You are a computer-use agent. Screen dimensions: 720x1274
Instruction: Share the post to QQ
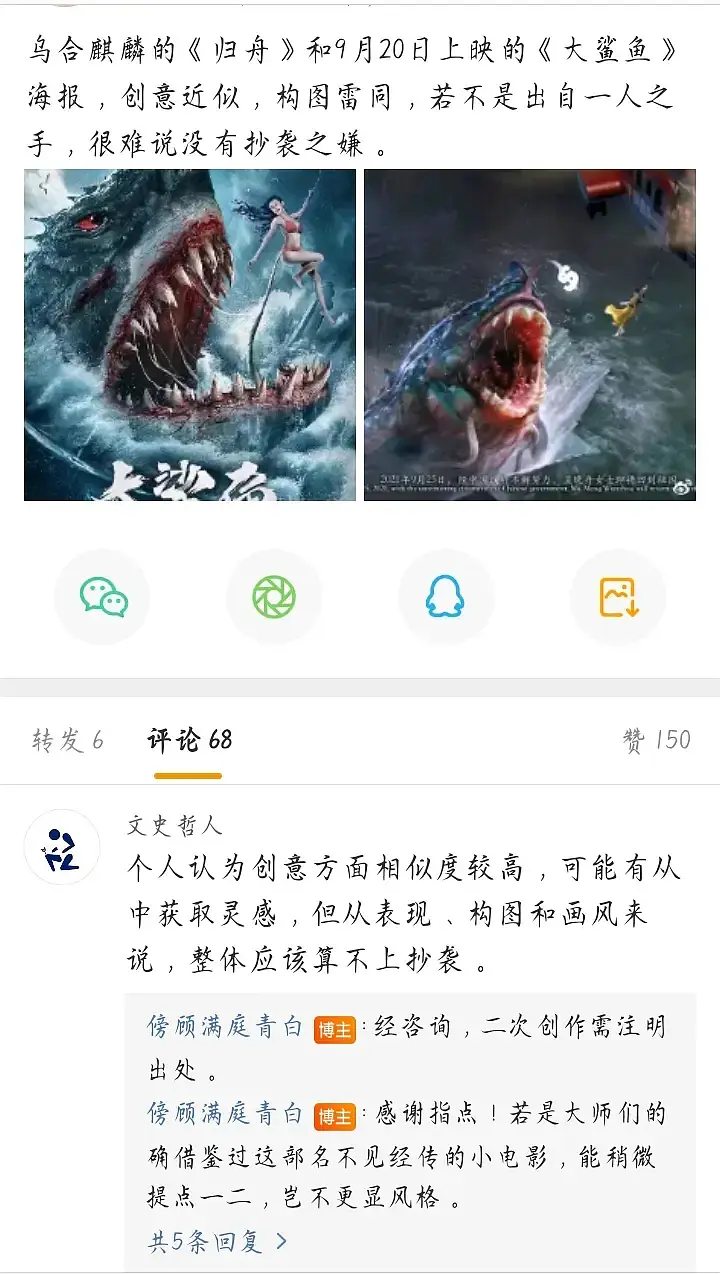(445, 597)
